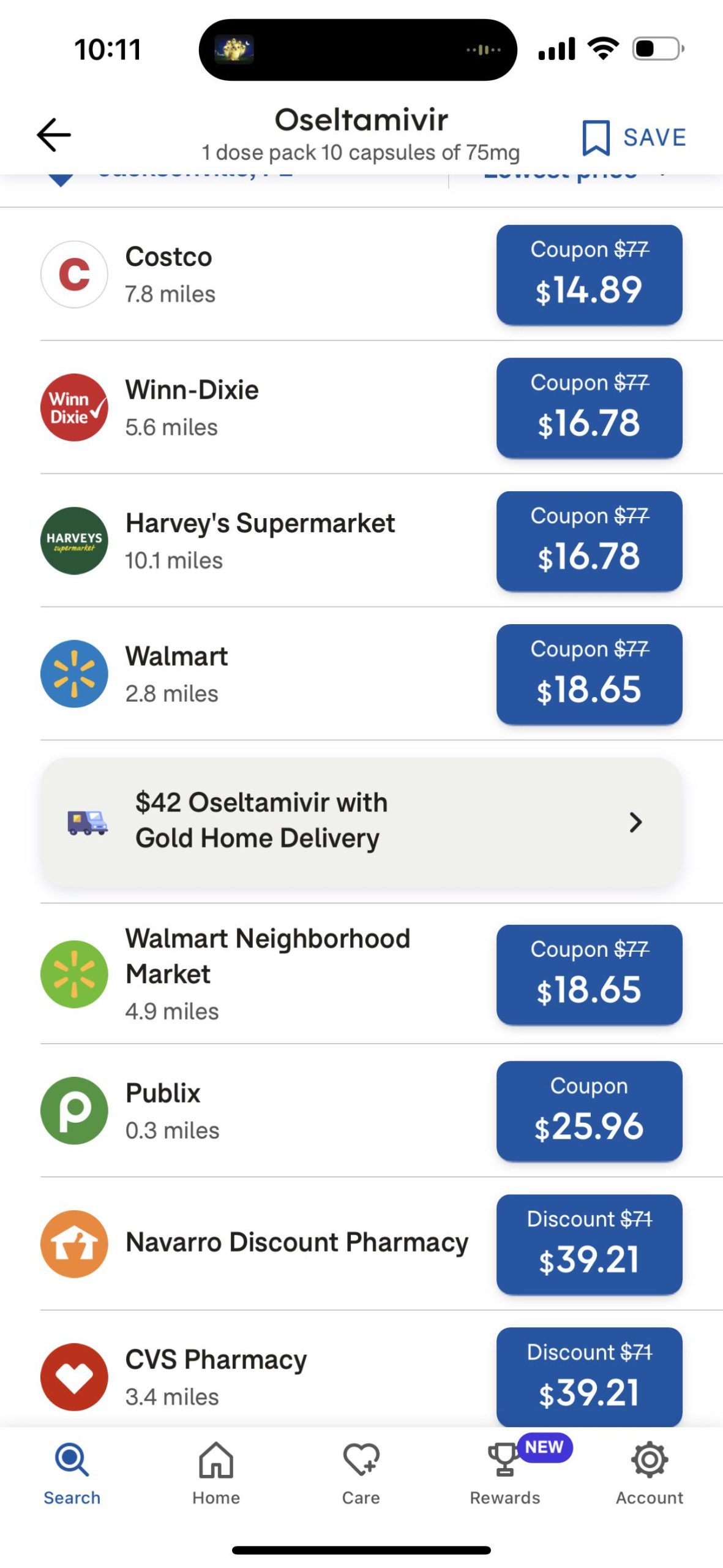
Task: Get the Costco $14.89 coupon
Action: [x=589, y=274]
